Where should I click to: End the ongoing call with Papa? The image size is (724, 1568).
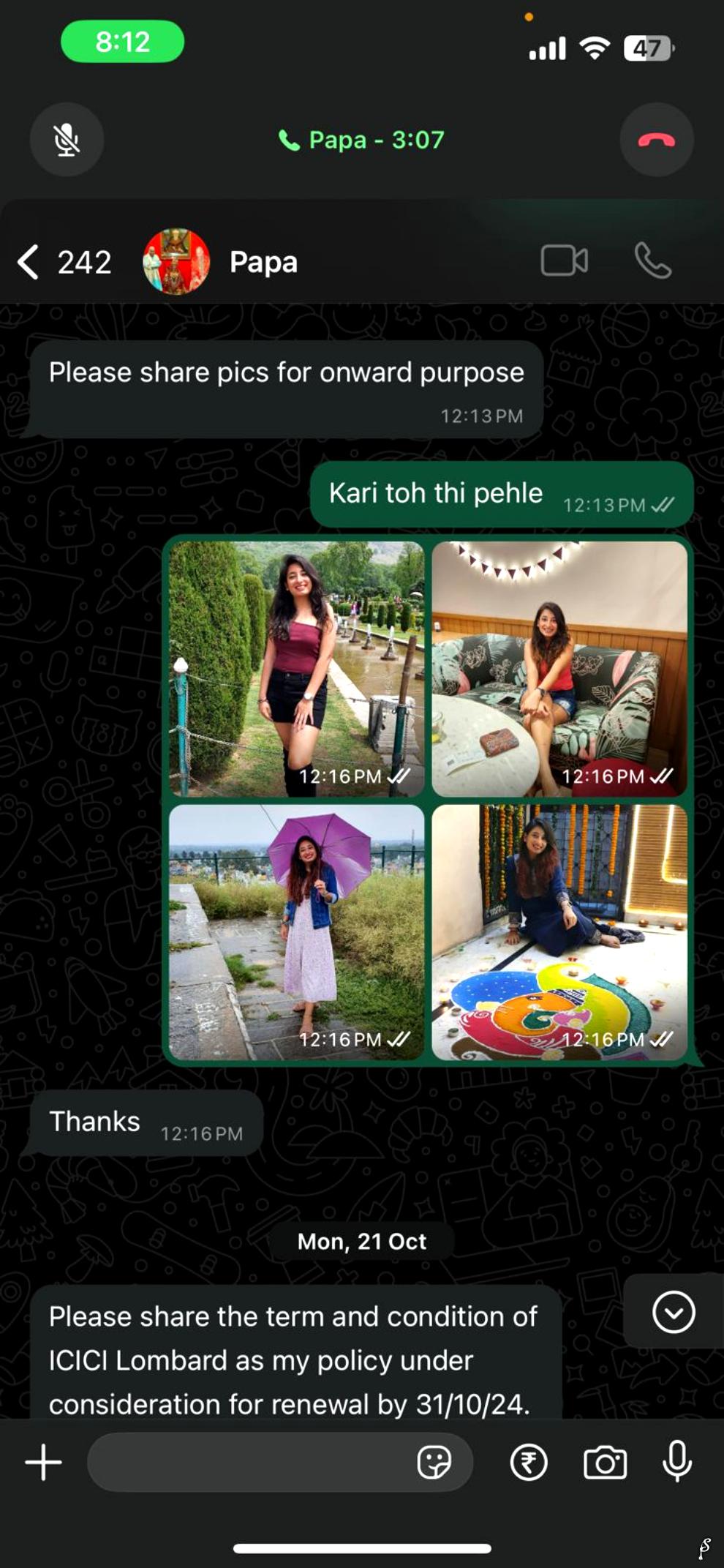[x=656, y=140]
